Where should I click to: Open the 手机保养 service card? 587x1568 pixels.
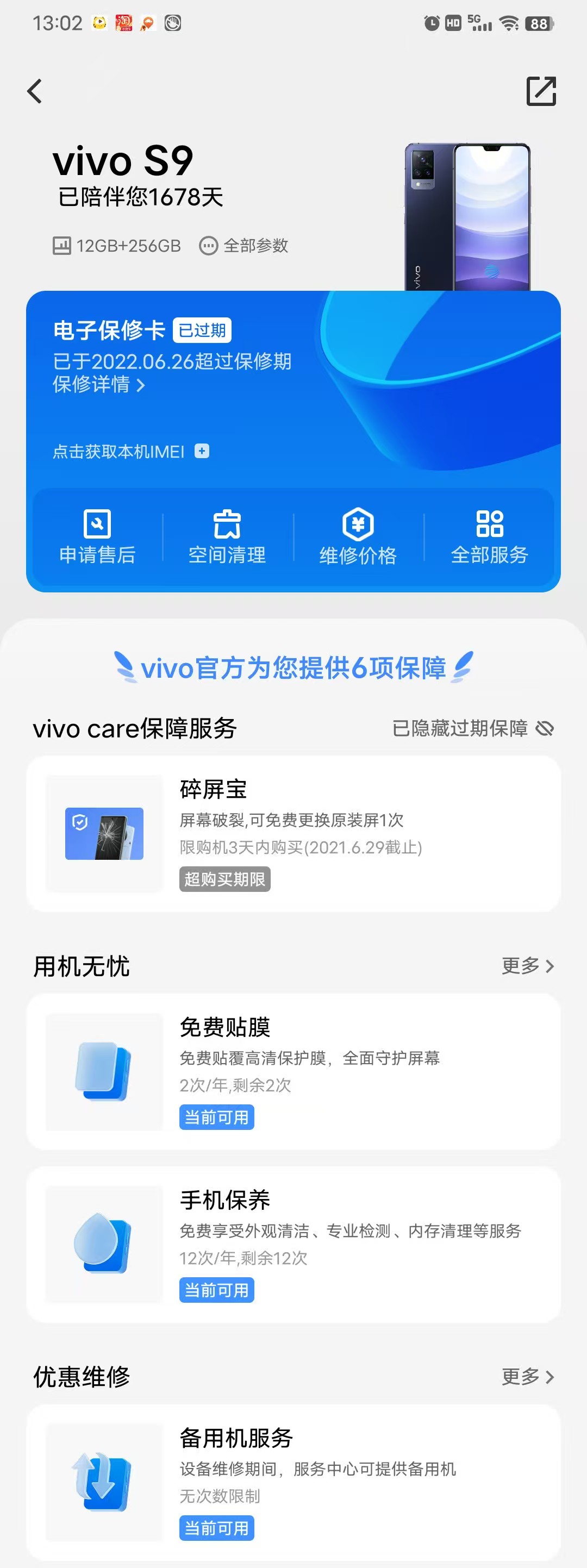293,1244
